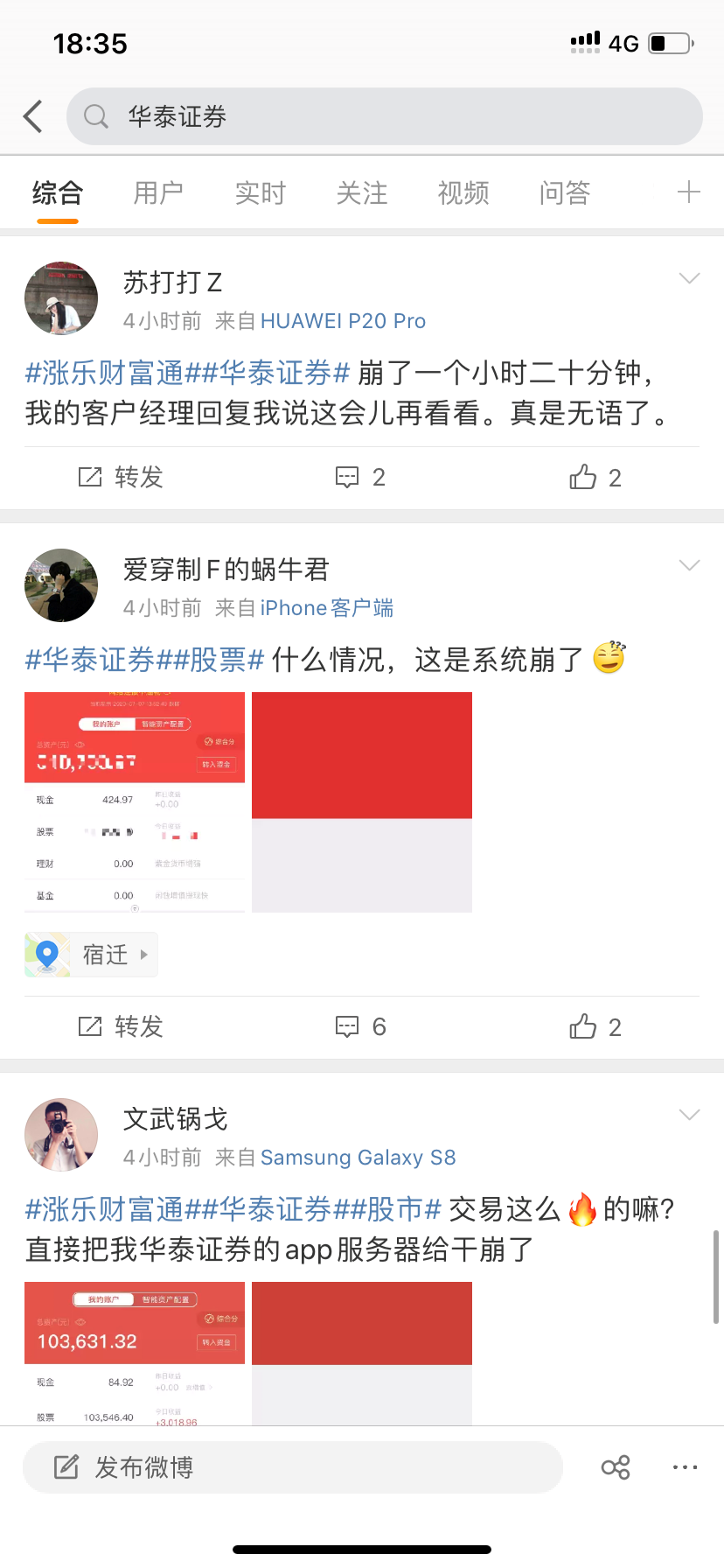Viewport: 724px width, 1568px height.
Task: Go back with the left arrow
Action: coord(31,115)
